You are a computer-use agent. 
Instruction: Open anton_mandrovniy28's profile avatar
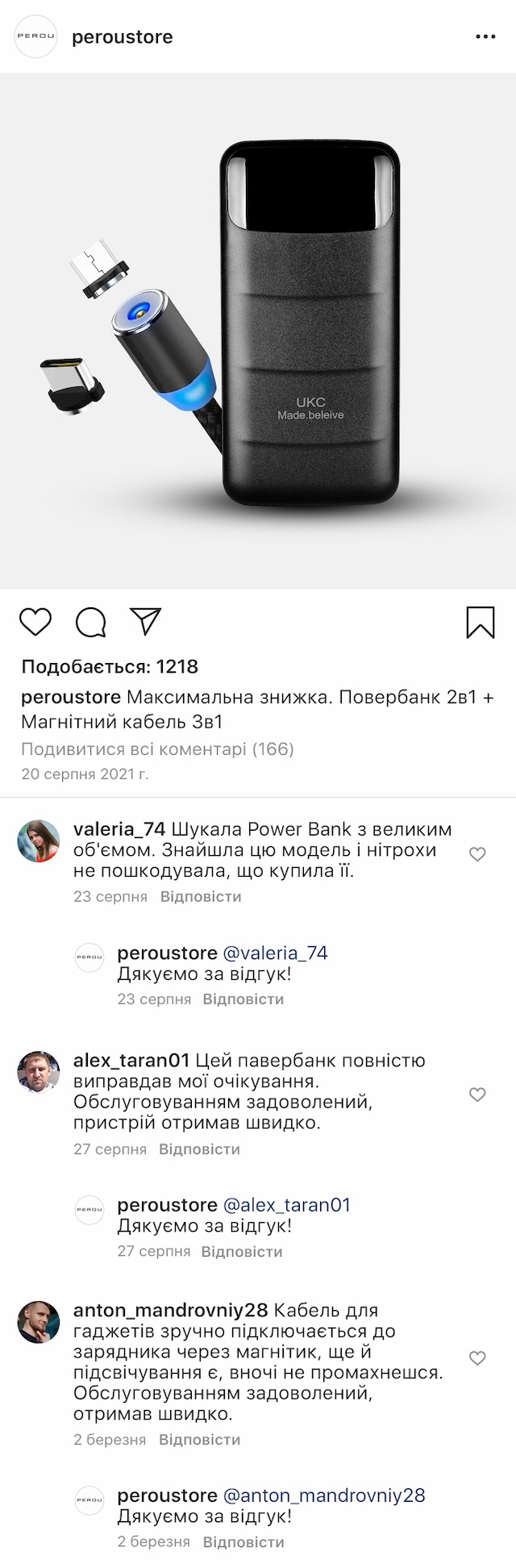coord(39,1322)
